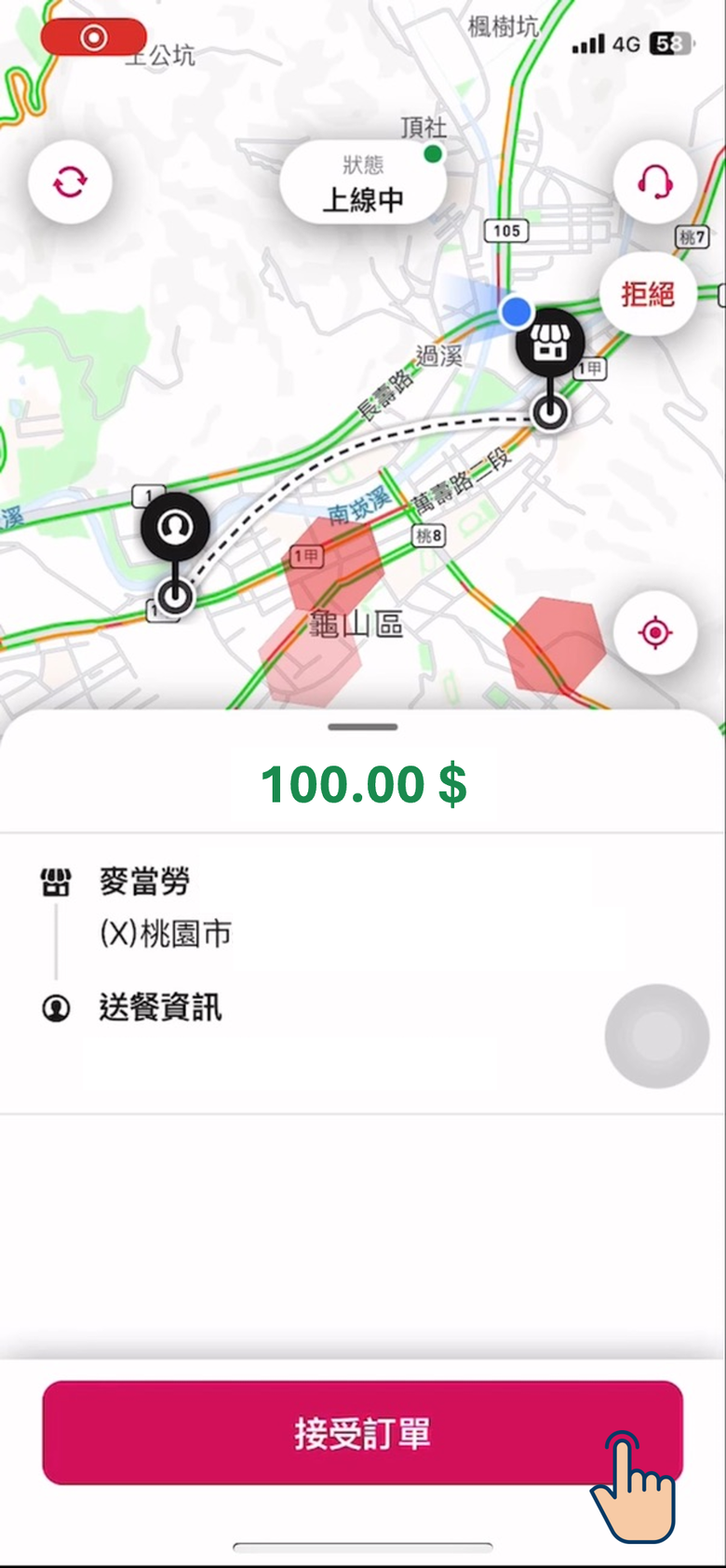Open customer support via the headset icon
The image size is (726, 1568).
point(655,182)
